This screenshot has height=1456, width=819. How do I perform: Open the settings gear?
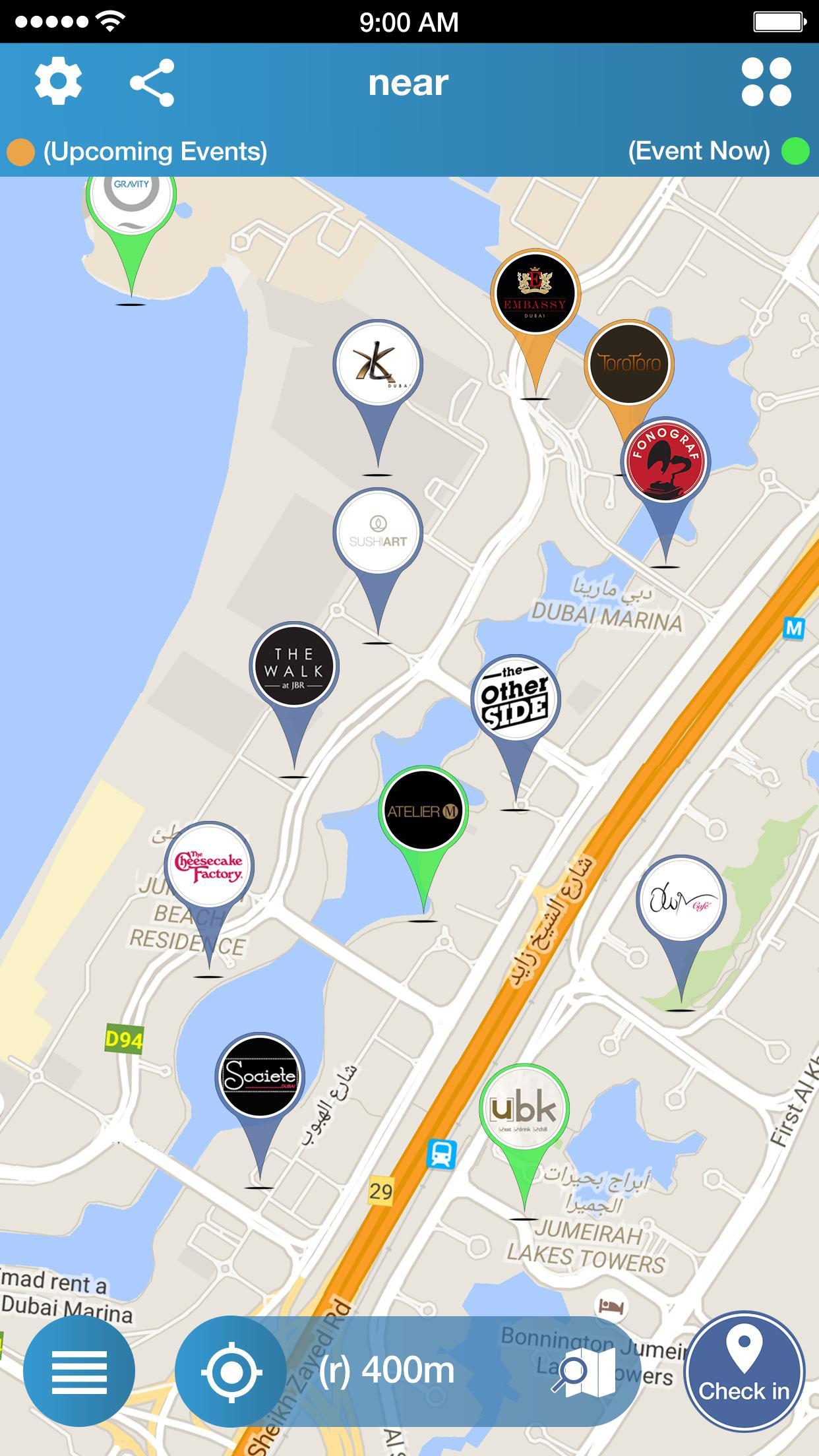pos(58,82)
